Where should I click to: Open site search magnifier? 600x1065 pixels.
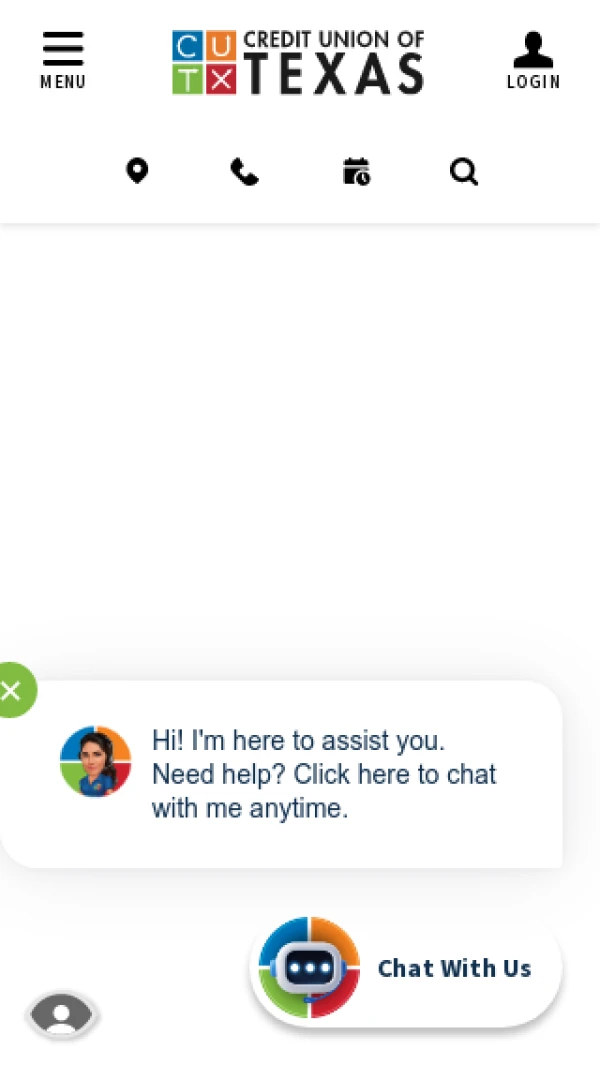[463, 172]
